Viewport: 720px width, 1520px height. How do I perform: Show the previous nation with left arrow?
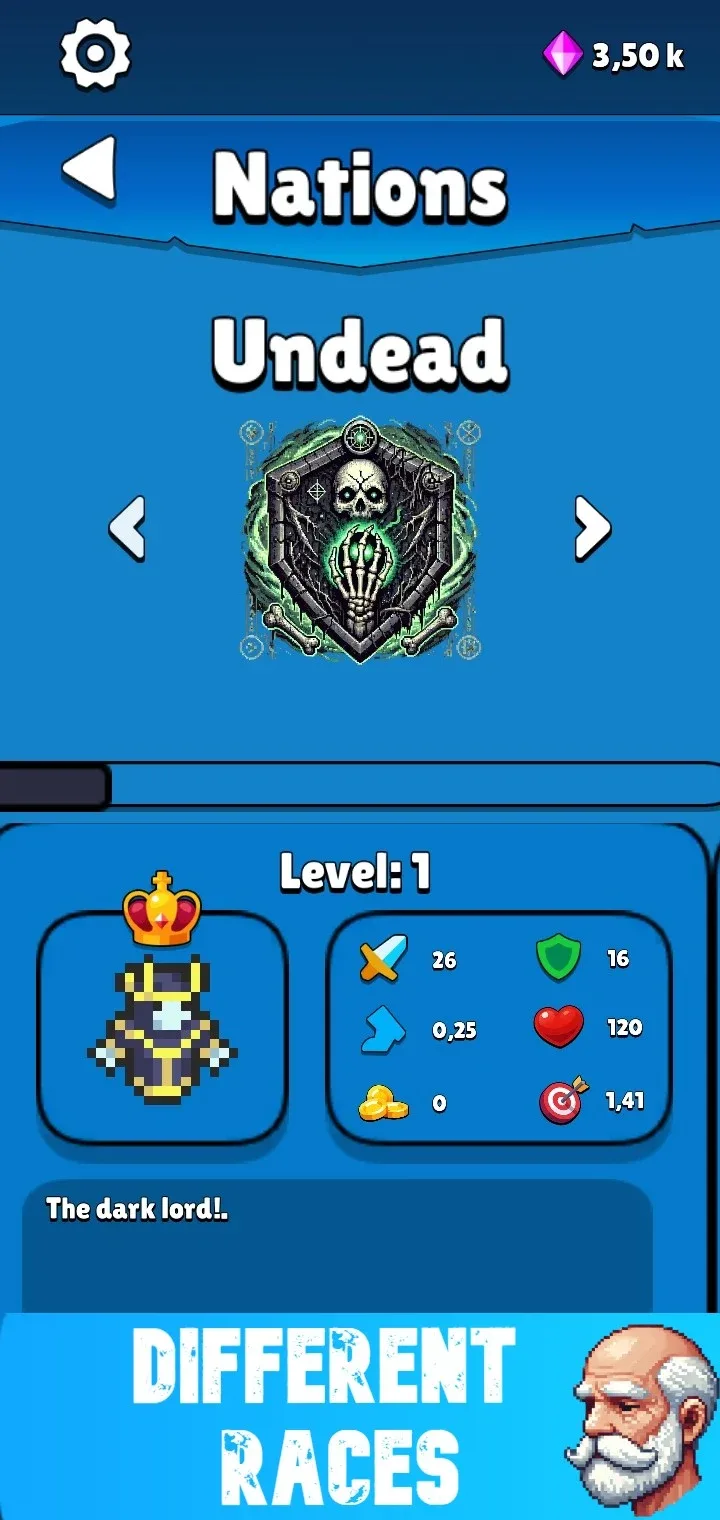click(127, 527)
